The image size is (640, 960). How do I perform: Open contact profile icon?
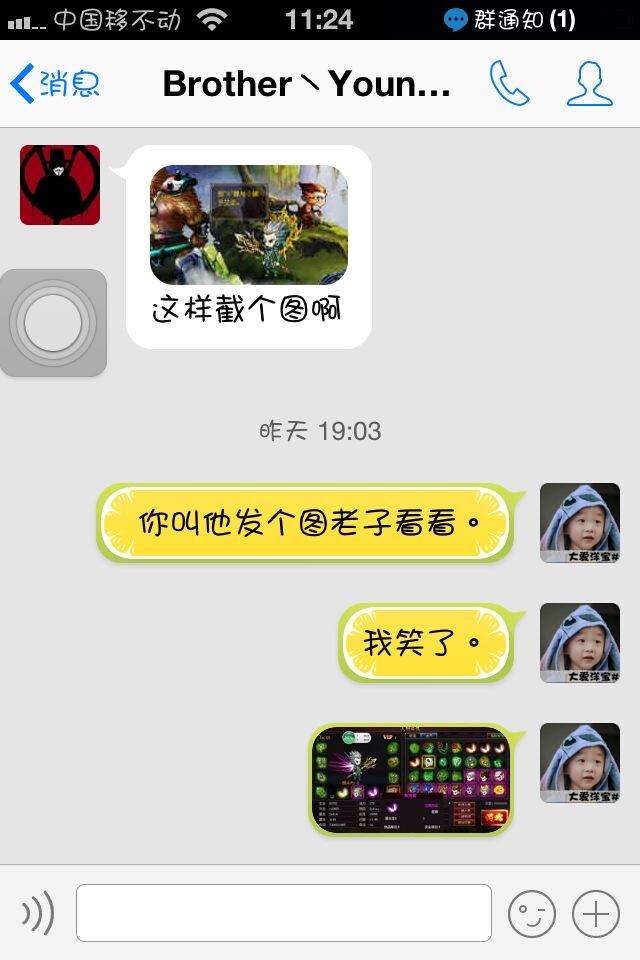[589, 84]
